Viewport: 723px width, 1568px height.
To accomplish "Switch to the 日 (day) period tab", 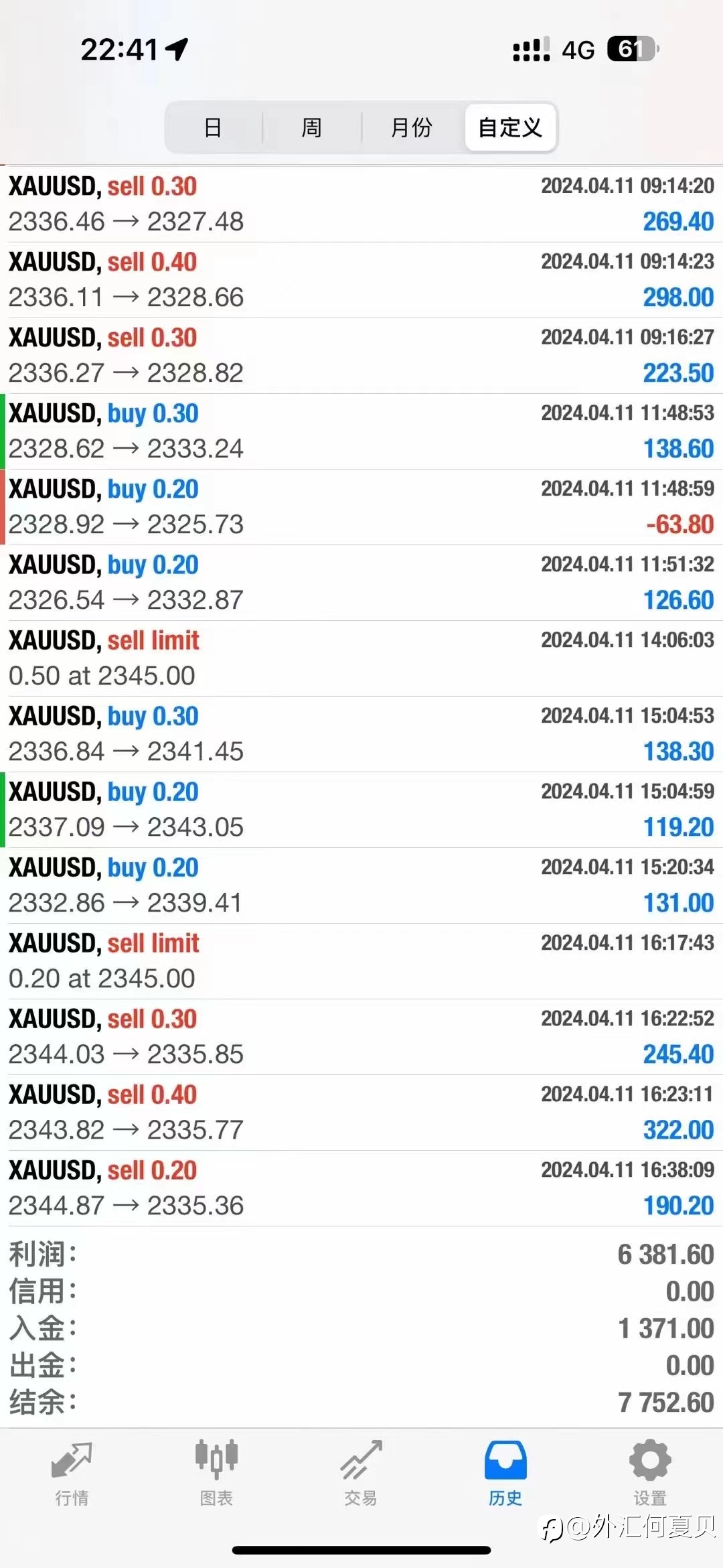I will (x=213, y=127).
